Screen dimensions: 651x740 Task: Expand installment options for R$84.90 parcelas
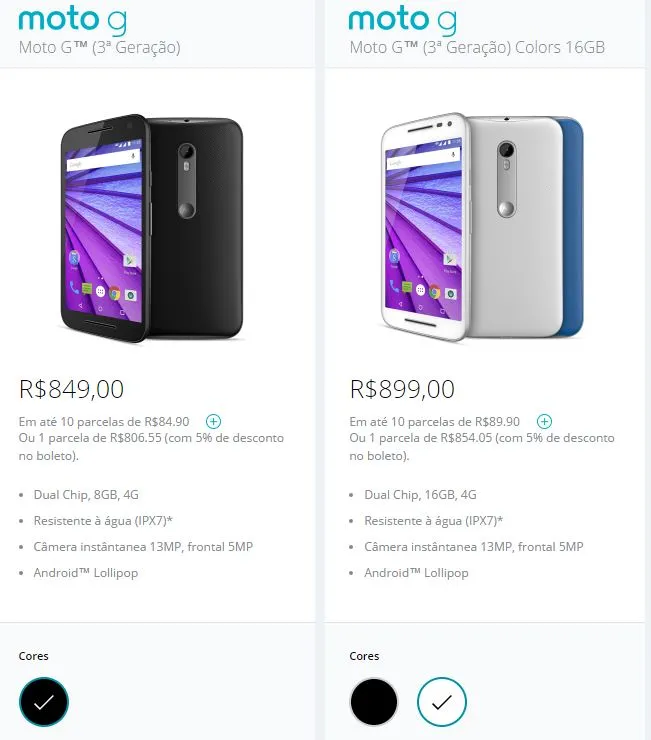[213, 421]
